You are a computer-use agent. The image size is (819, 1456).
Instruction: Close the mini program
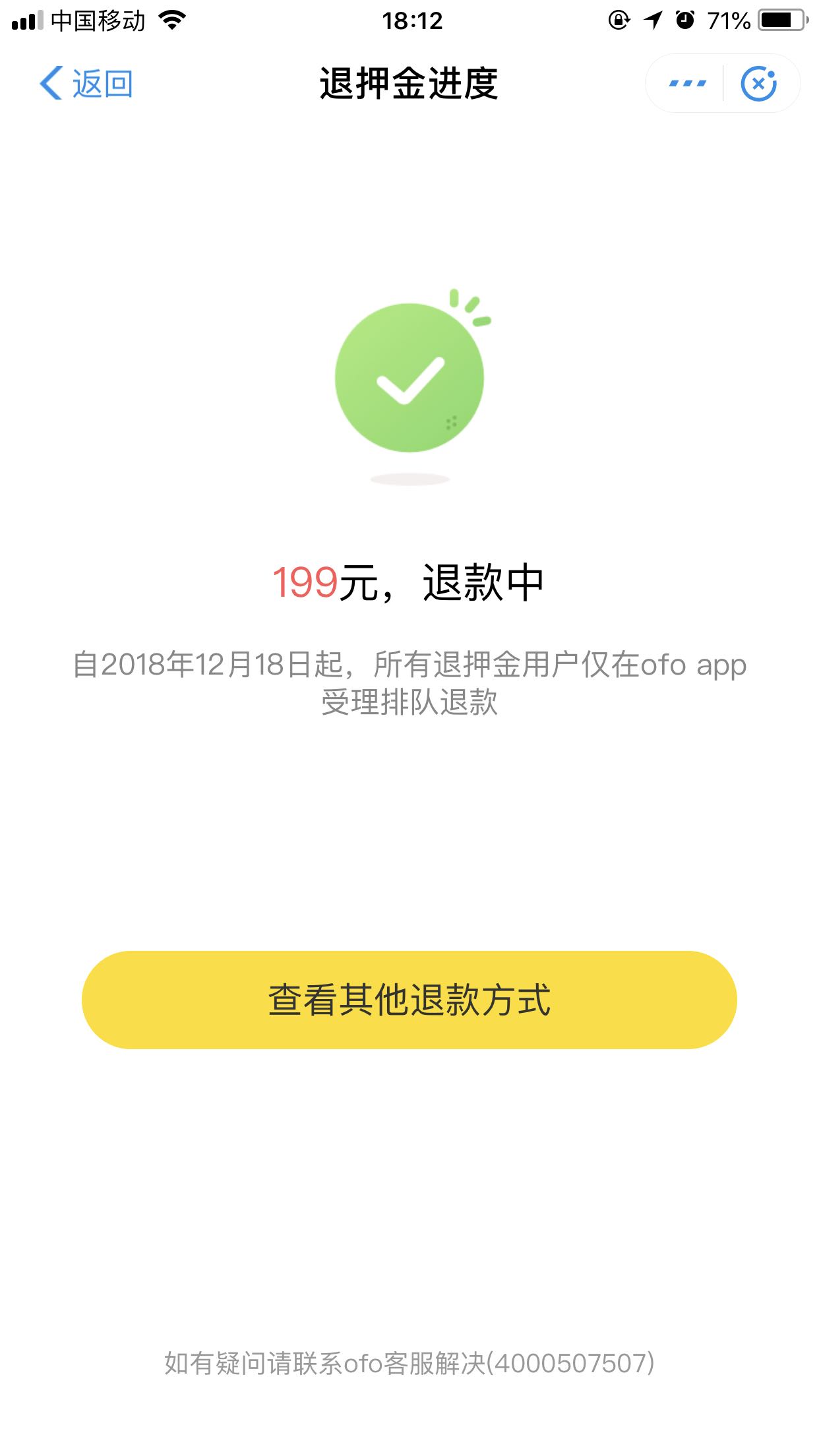click(759, 84)
